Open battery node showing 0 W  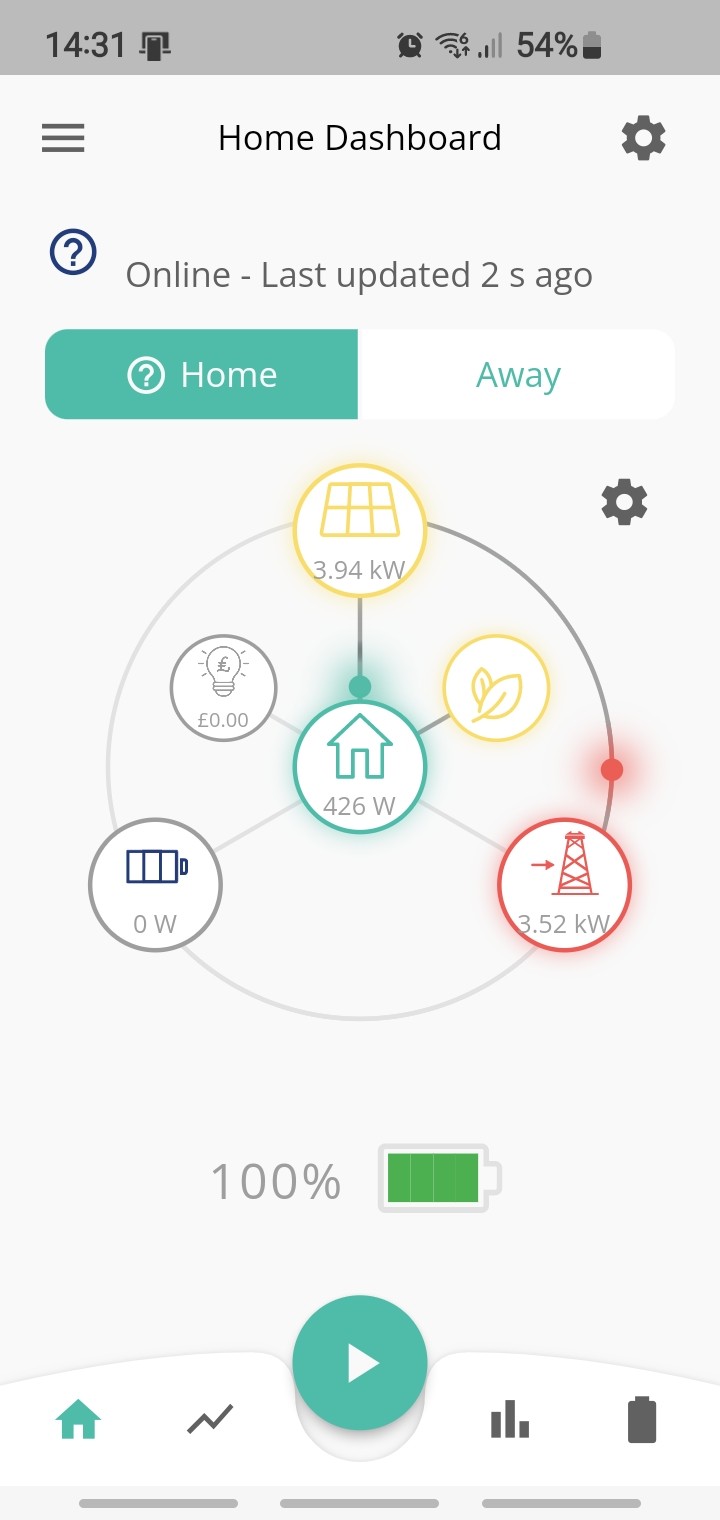(x=155, y=885)
